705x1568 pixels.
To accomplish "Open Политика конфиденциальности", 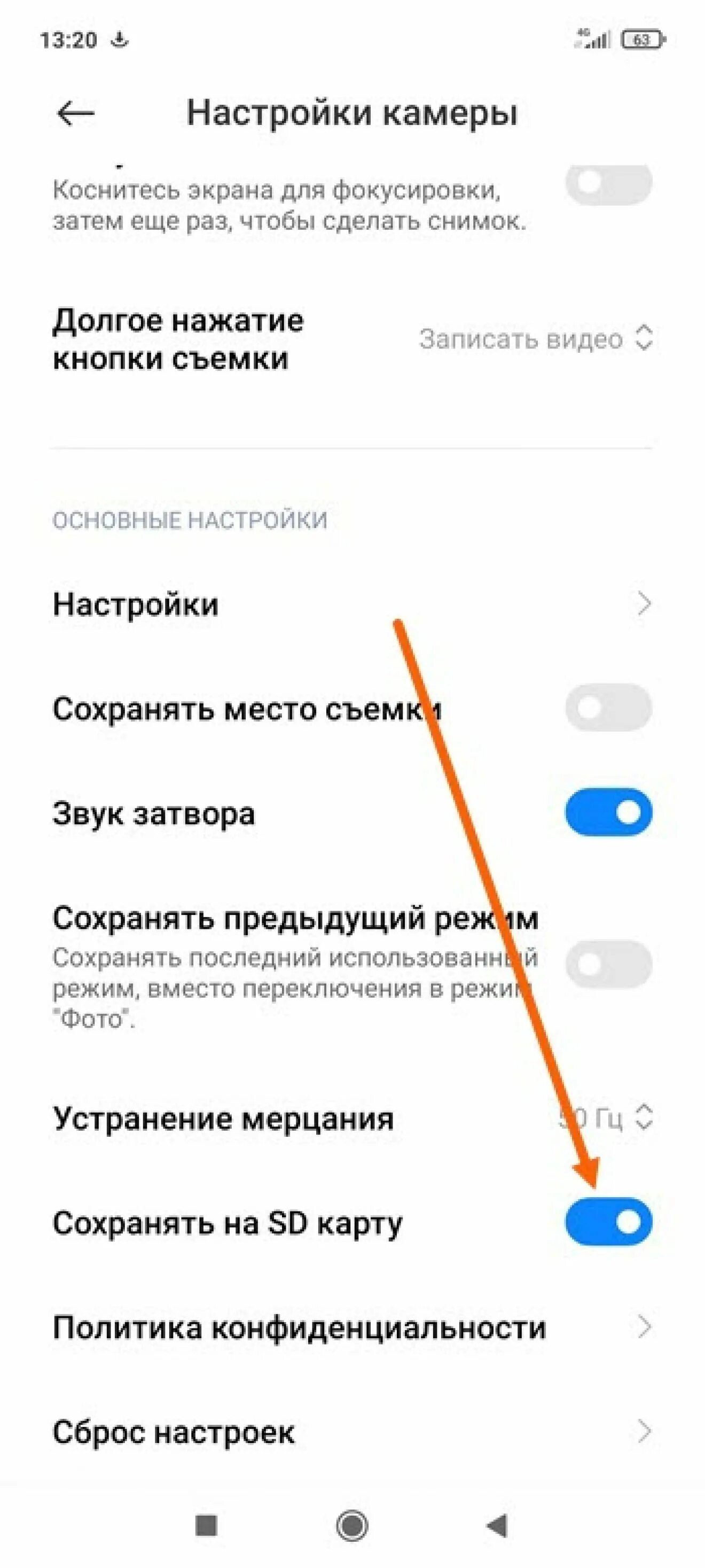I will point(352,1328).
